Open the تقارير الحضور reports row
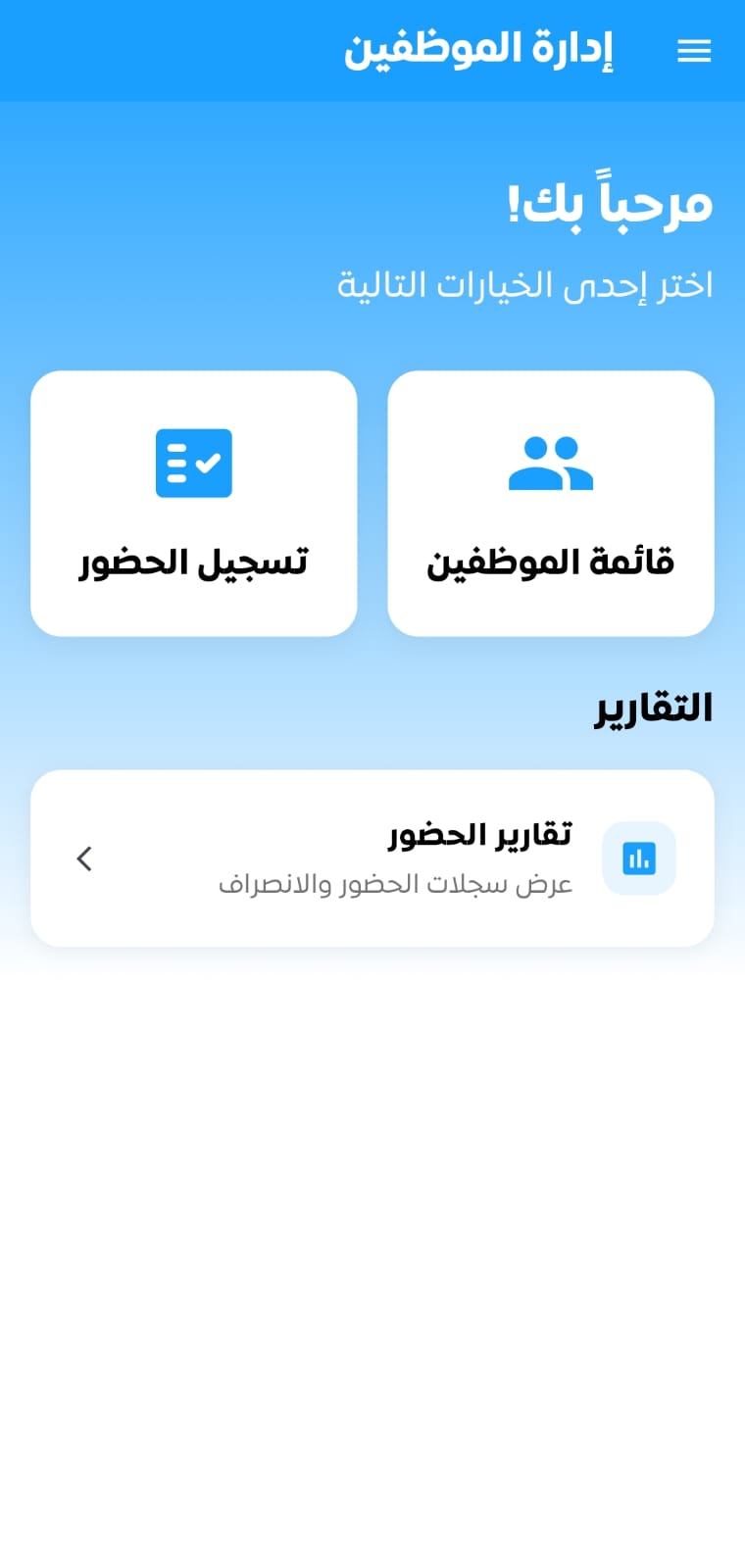This screenshot has width=745, height=1568. [372, 858]
